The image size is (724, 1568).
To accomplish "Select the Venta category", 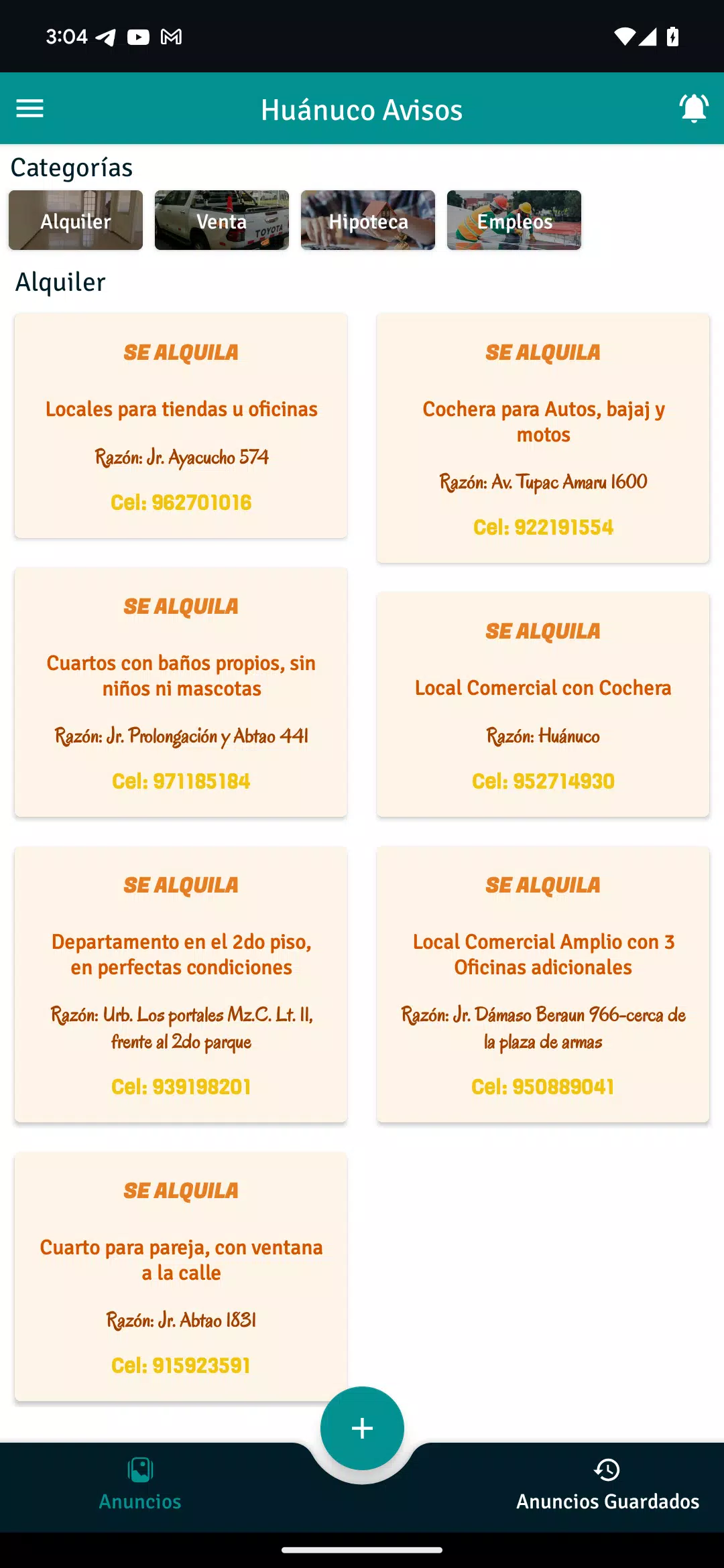I will click(x=222, y=220).
